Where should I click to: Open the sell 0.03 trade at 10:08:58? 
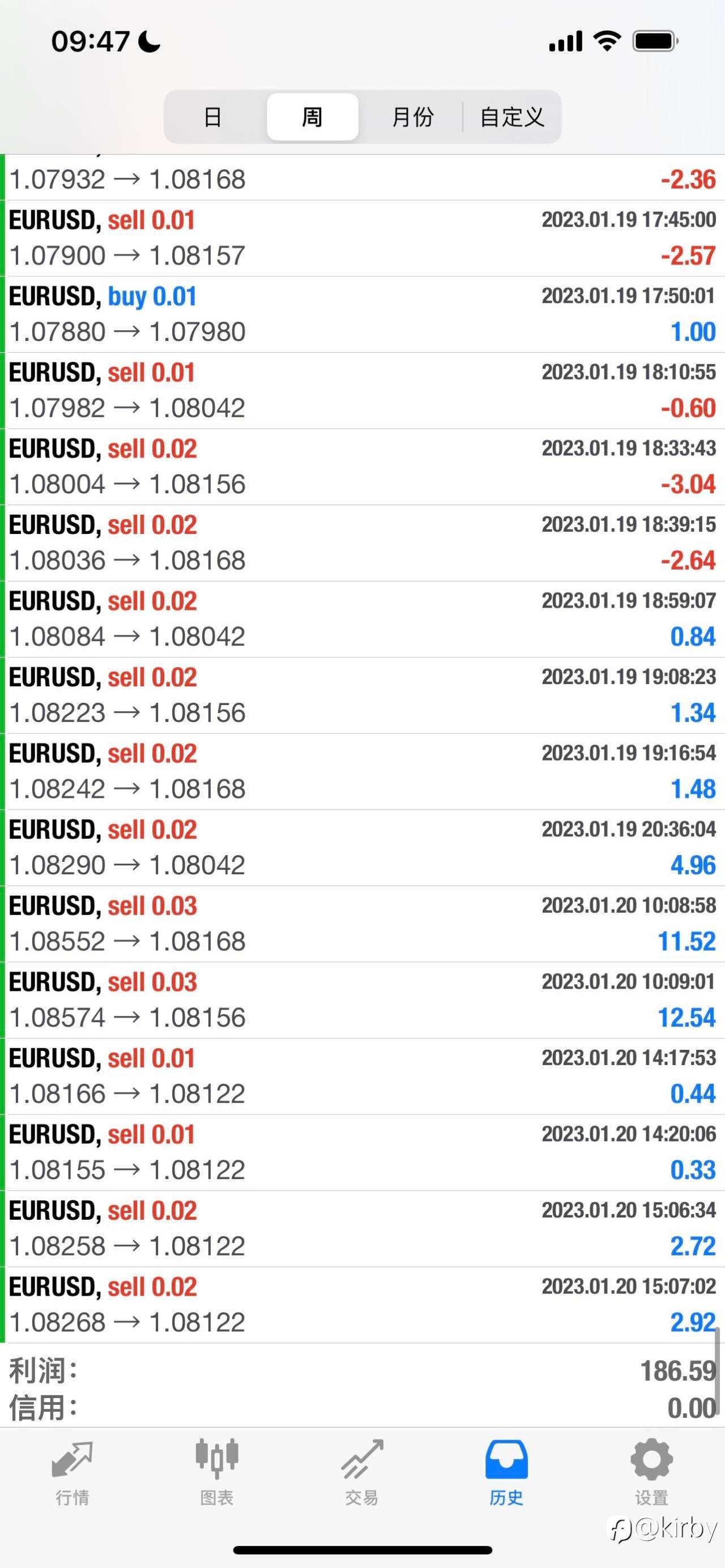click(x=364, y=924)
